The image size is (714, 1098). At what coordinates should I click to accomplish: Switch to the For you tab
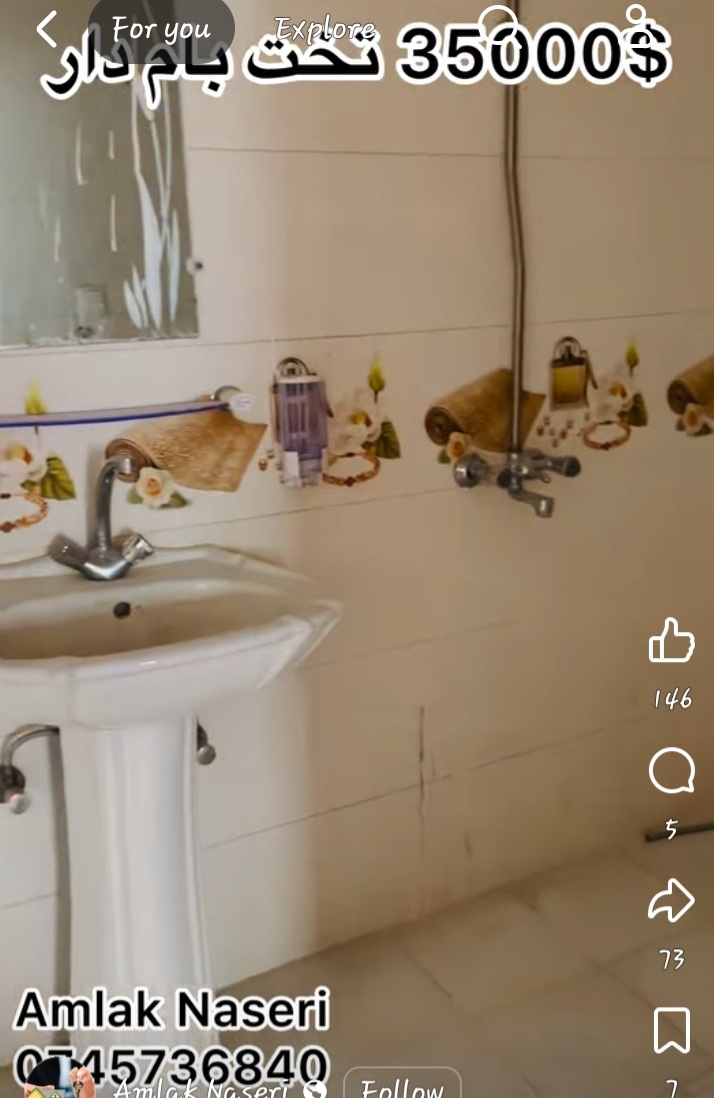pos(161,29)
